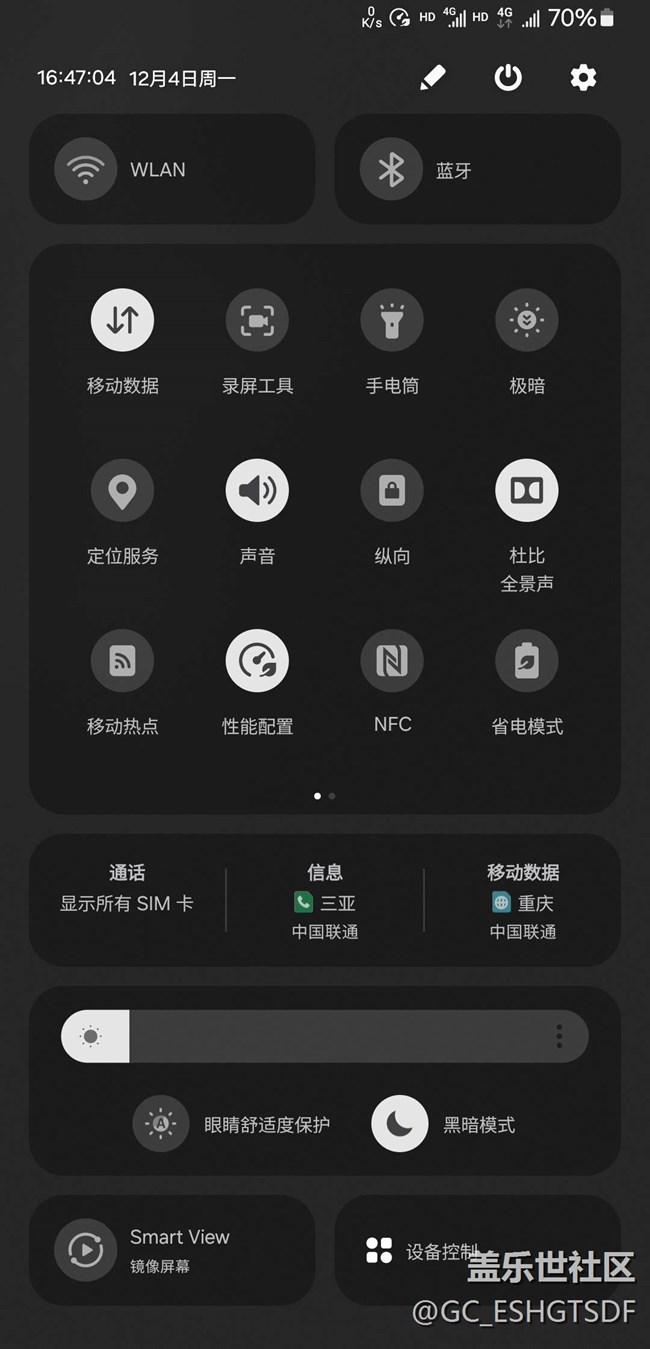Image resolution: width=650 pixels, height=1349 pixels.
Task: Turn on 蓝牙 Bluetooth
Action: pyautogui.click(x=477, y=169)
